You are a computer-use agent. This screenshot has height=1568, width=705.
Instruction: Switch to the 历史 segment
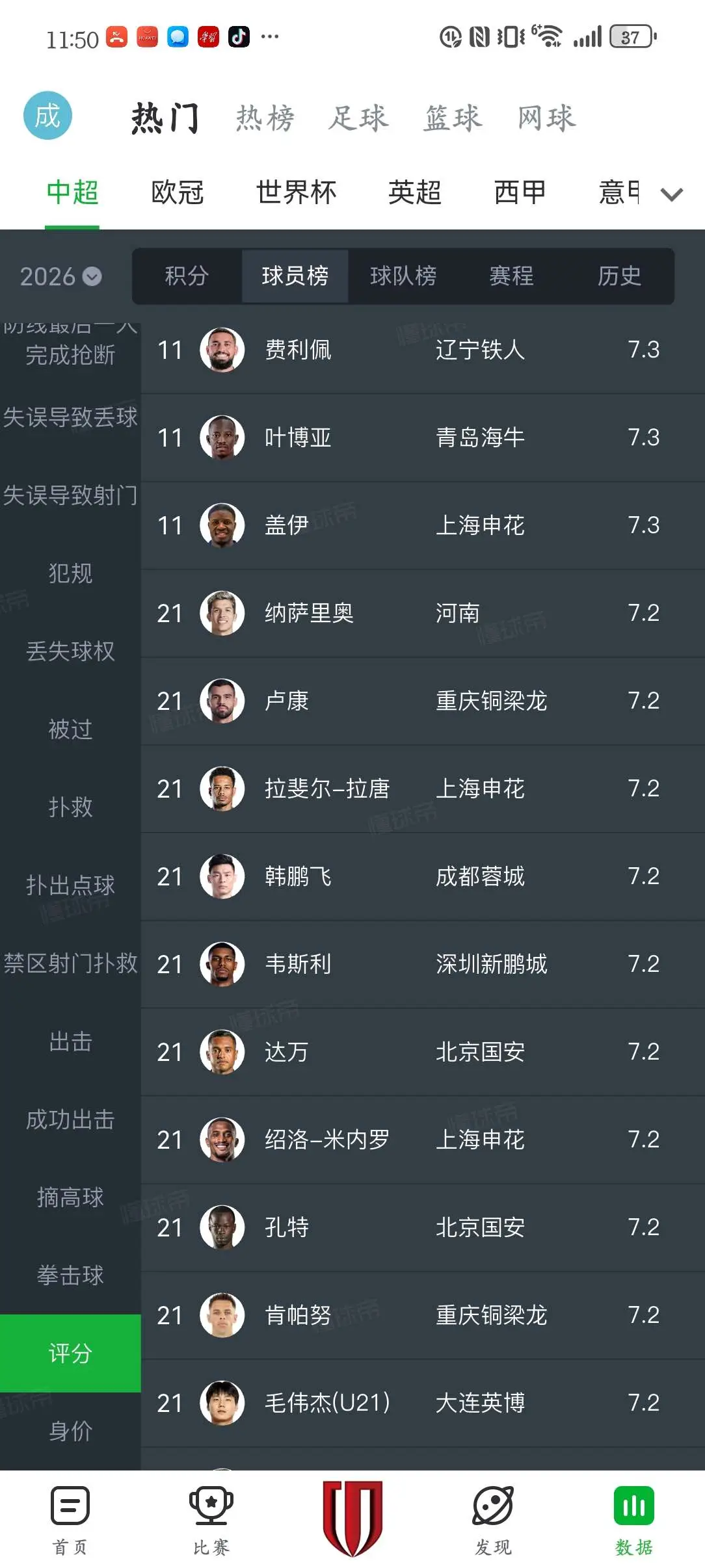(x=620, y=276)
